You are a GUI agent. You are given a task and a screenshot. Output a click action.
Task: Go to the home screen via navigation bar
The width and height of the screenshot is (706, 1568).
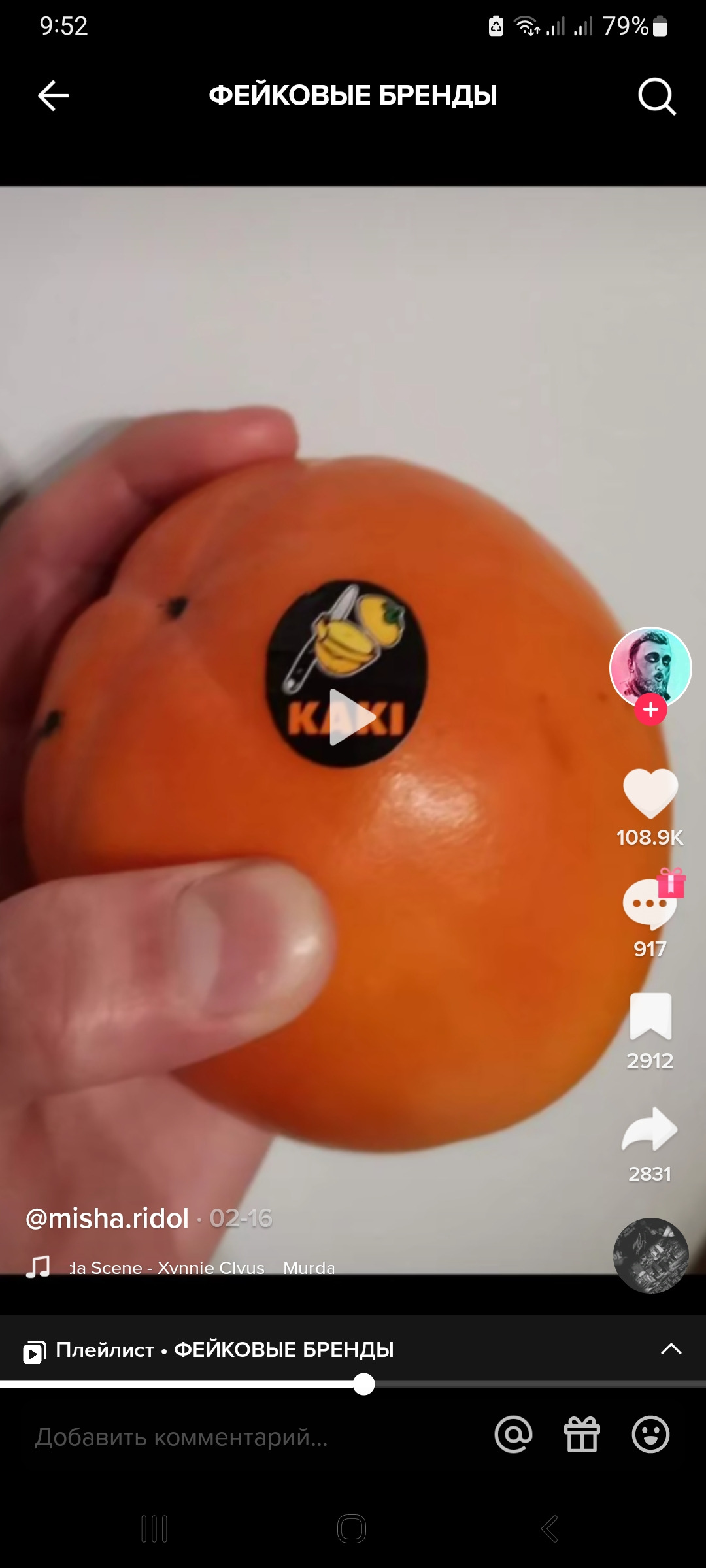(x=352, y=1529)
